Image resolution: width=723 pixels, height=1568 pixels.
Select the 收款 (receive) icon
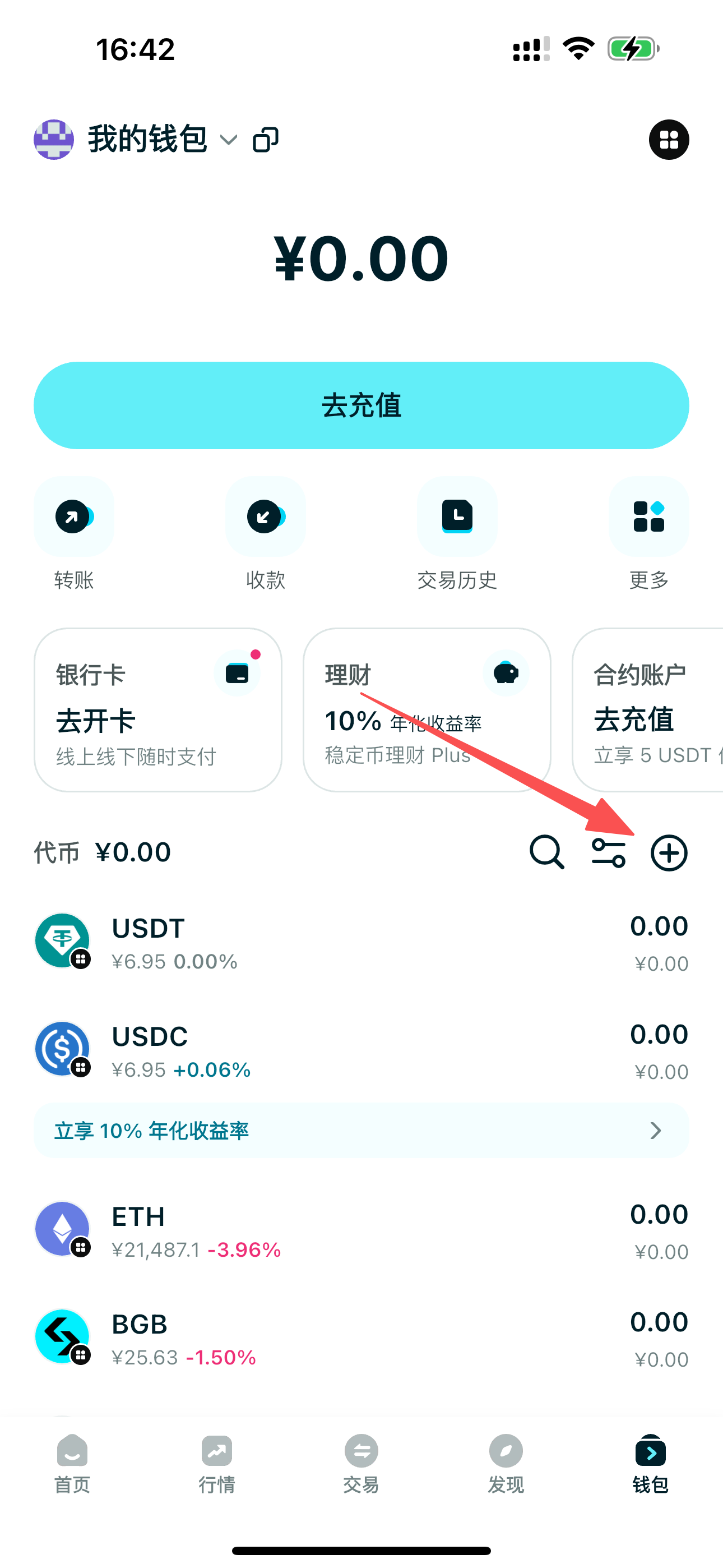(x=265, y=516)
